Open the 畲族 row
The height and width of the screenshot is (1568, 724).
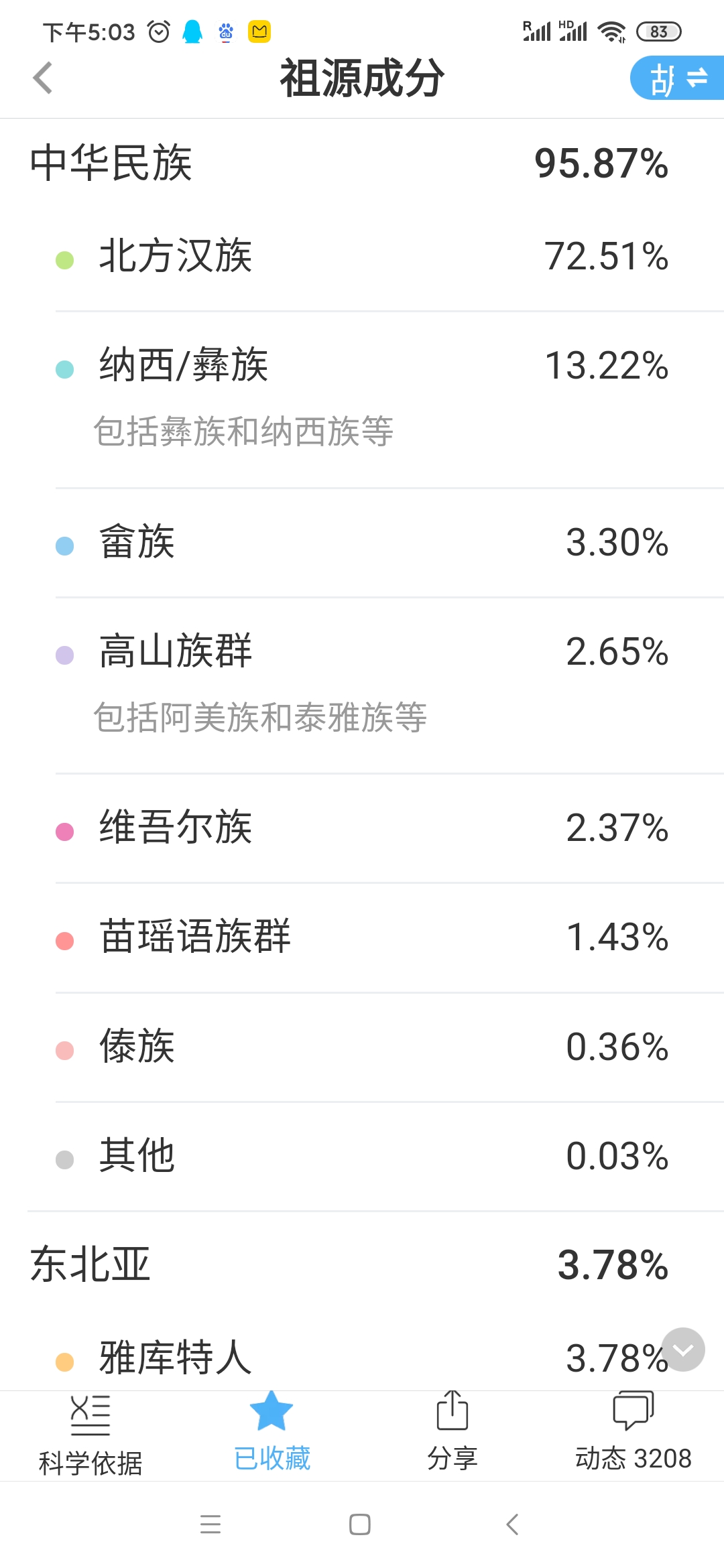[x=389, y=543]
